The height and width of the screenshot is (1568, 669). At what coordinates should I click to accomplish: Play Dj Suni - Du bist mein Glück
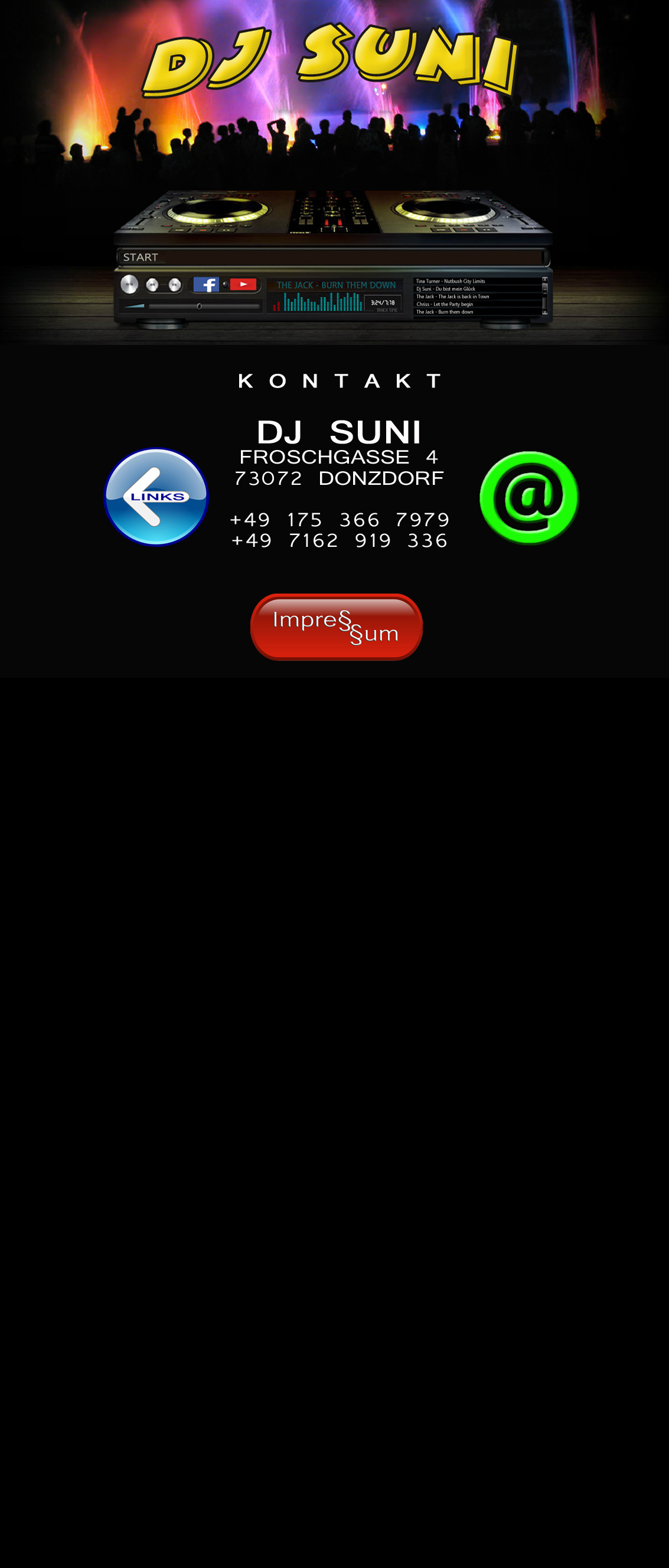pos(446,289)
